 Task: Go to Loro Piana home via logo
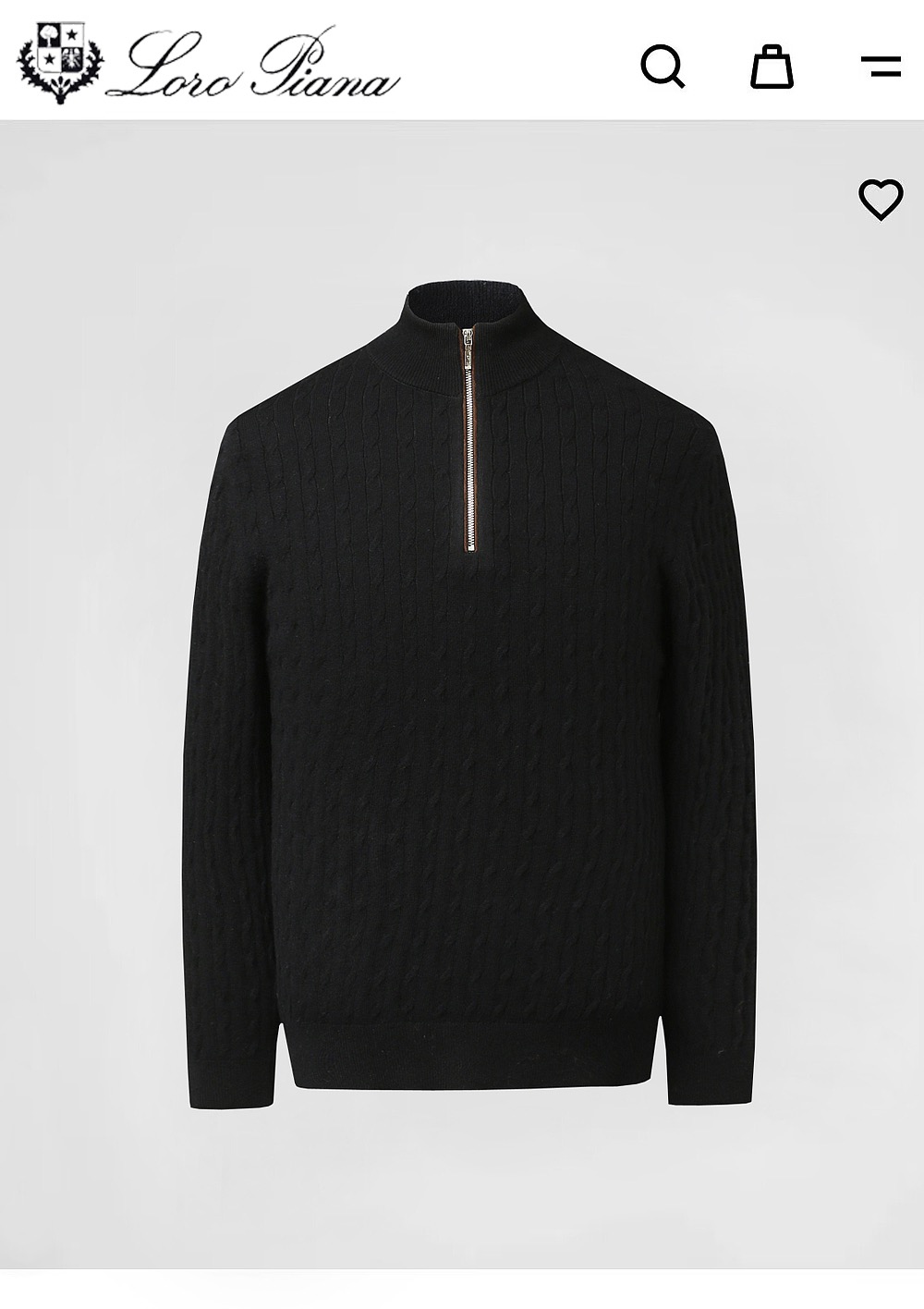coord(209,63)
